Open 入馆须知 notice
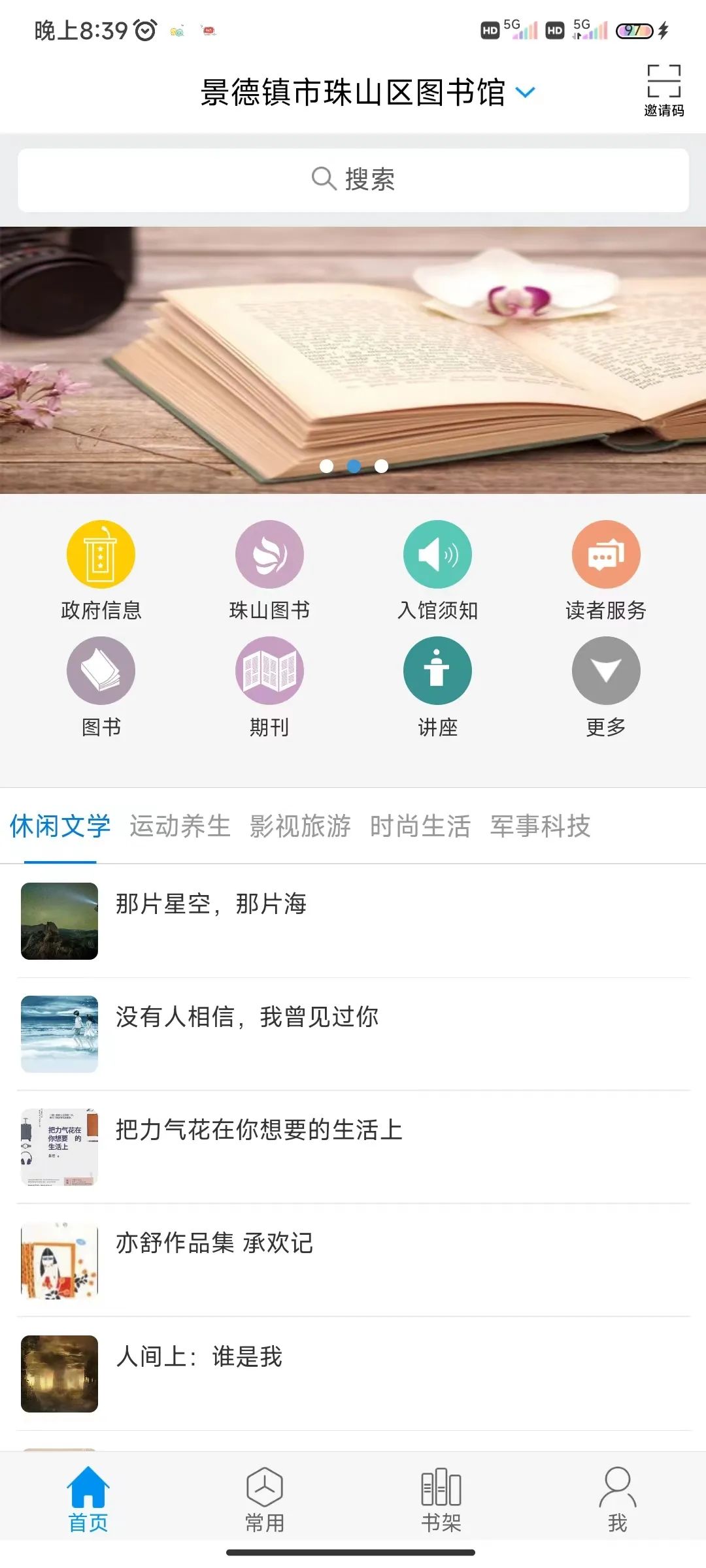 (x=437, y=555)
